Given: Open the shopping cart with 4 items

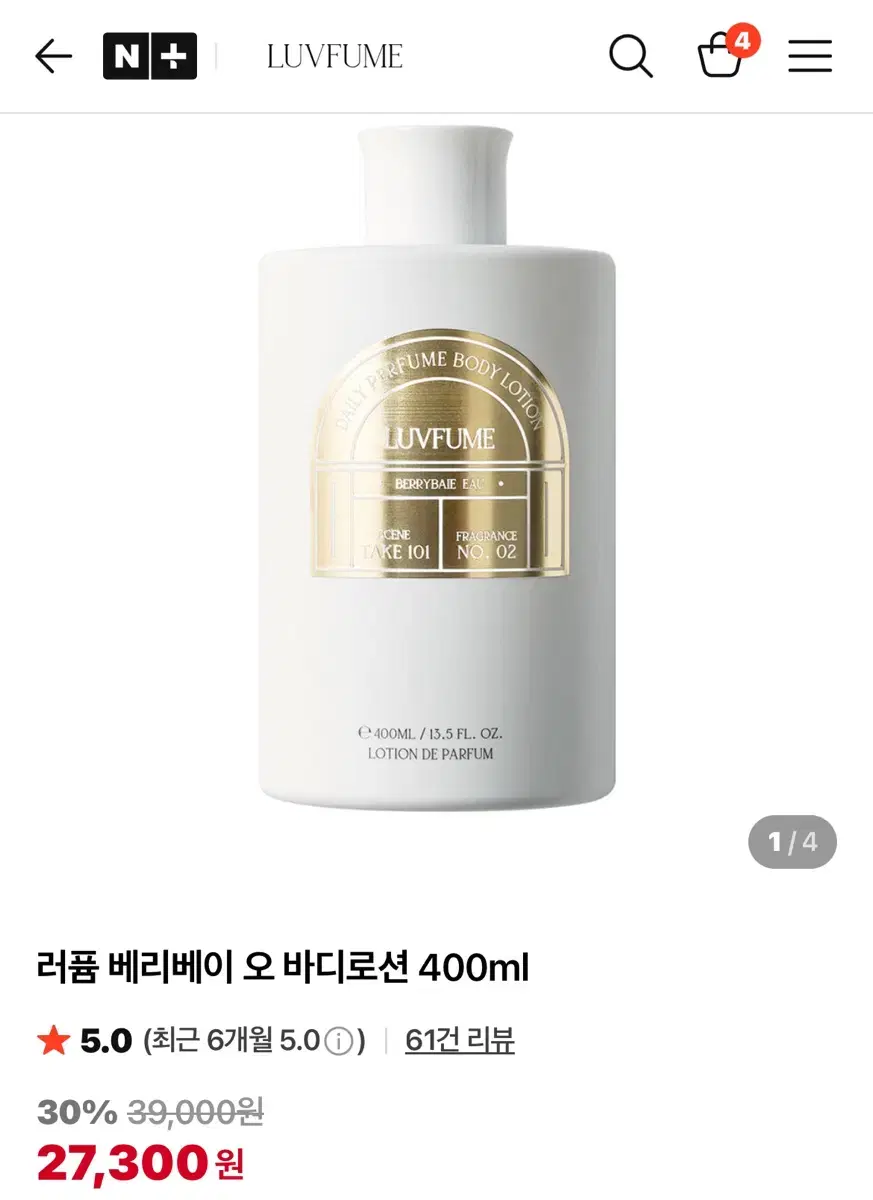Looking at the screenshot, I should [720, 58].
